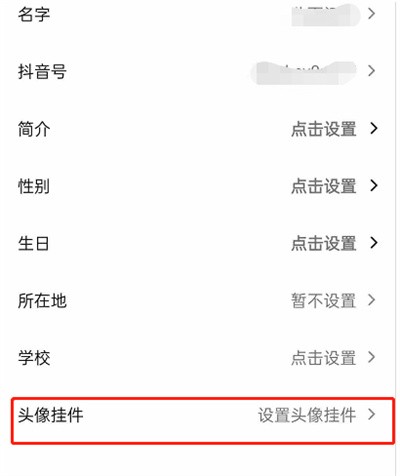This screenshot has width=400, height=476.
Task: Set up the 简介 bio
Action: pyautogui.click(x=200, y=129)
